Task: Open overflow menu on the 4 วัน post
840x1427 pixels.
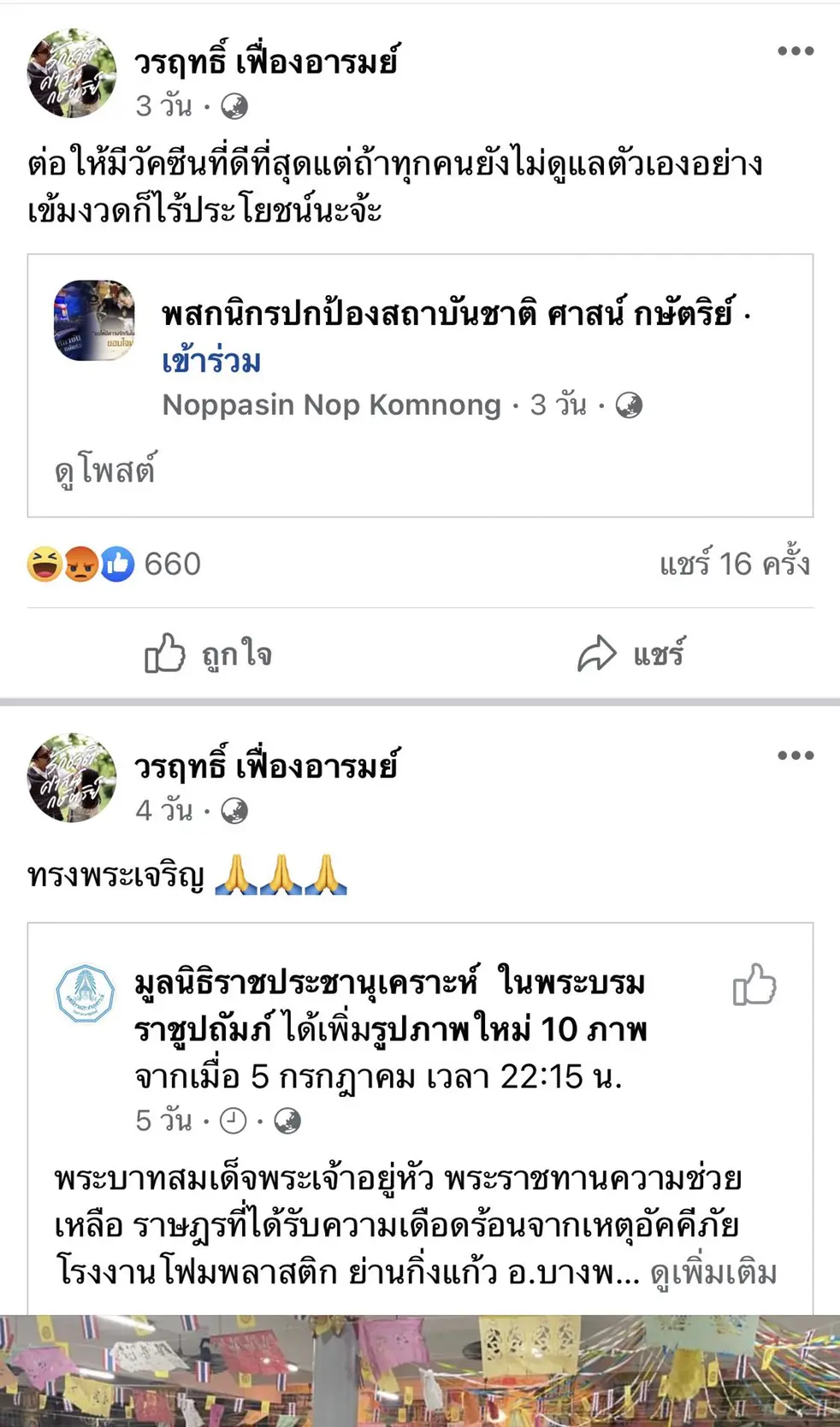Action: tap(795, 755)
